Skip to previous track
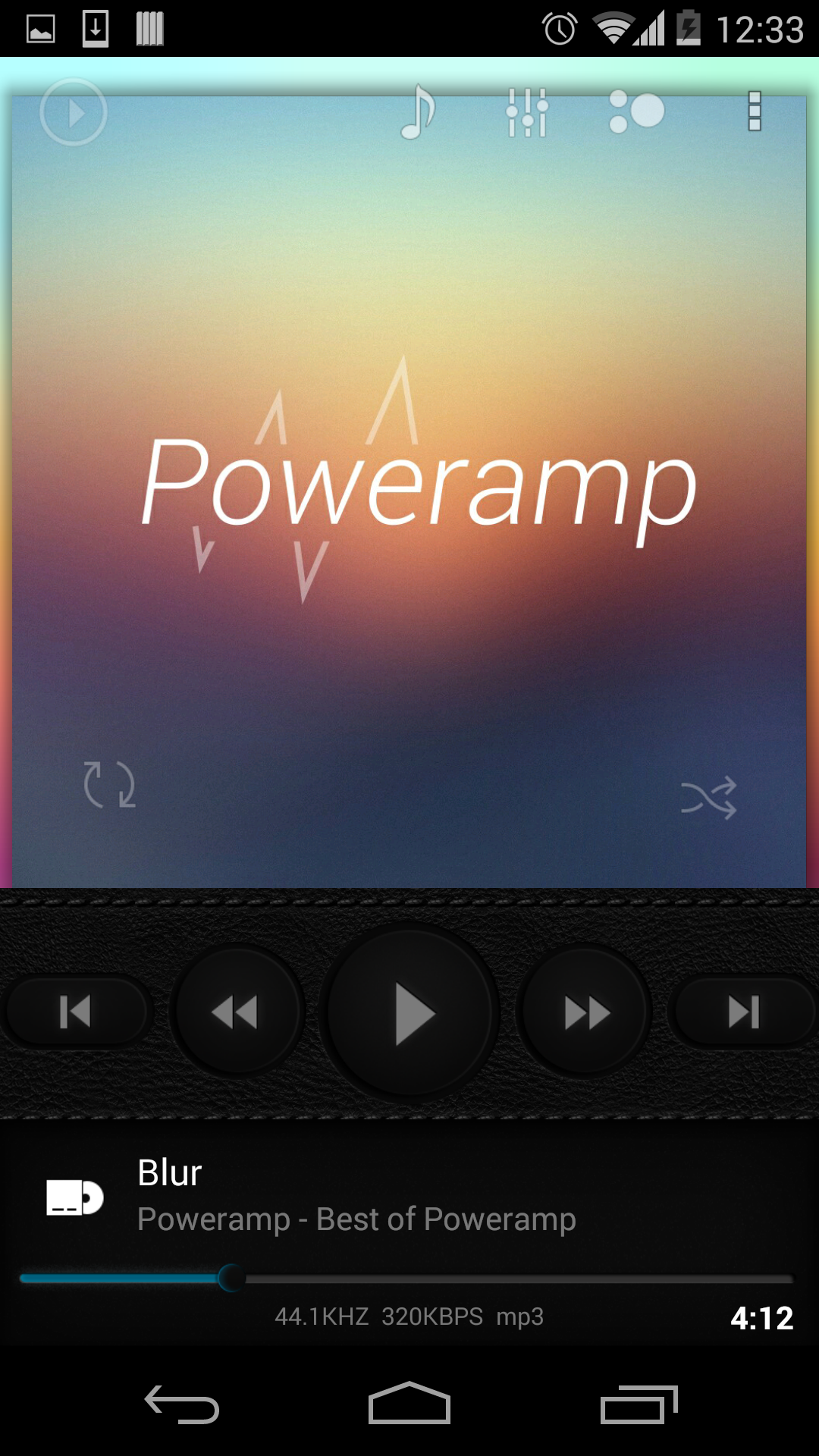Viewport: 819px width, 1456px height. pos(75,1012)
